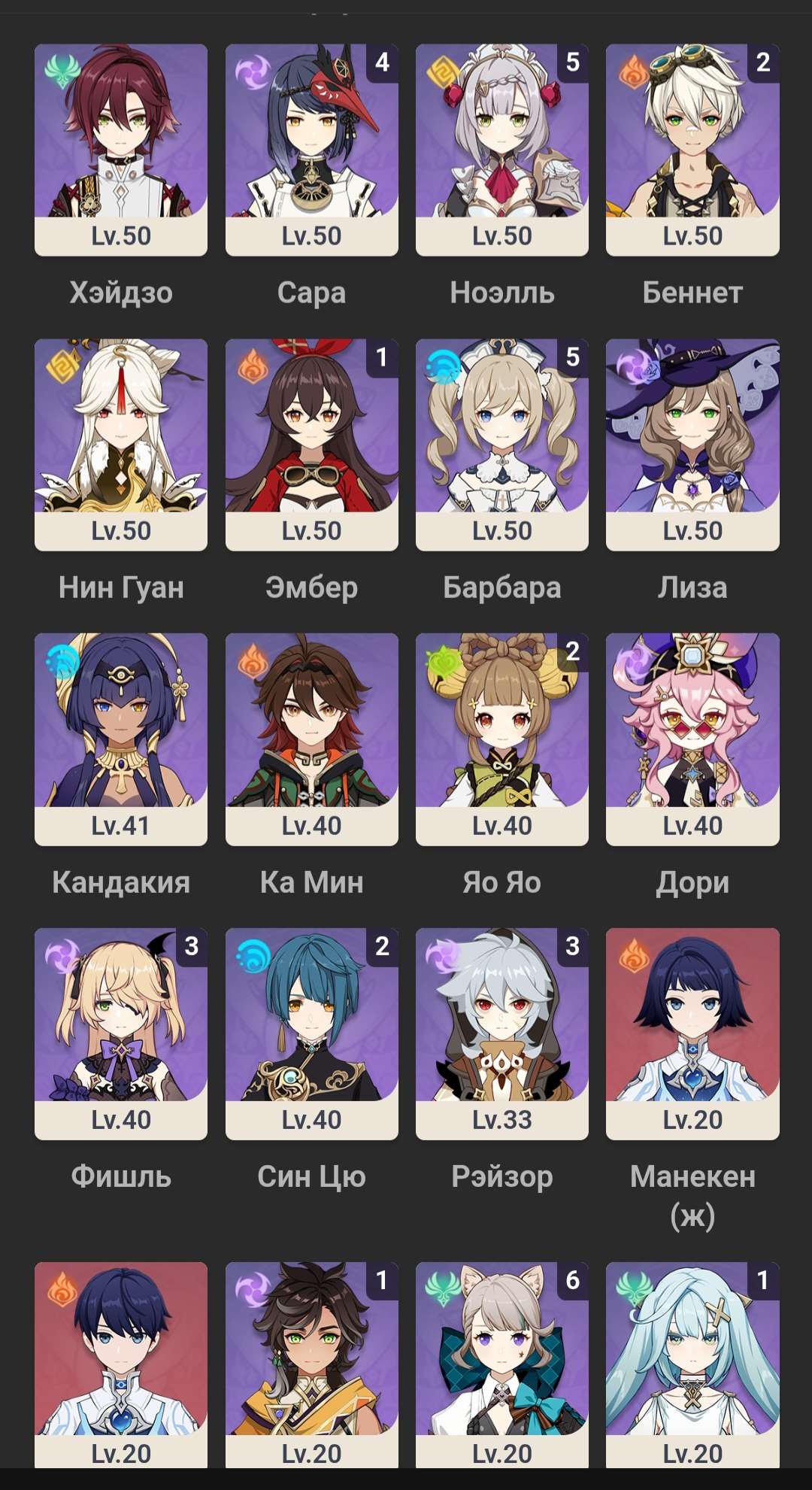Image resolution: width=812 pixels, height=1490 pixels.
Task: Open Манекен (ж) character card
Action: pyautogui.click(x=692, y=1033)
